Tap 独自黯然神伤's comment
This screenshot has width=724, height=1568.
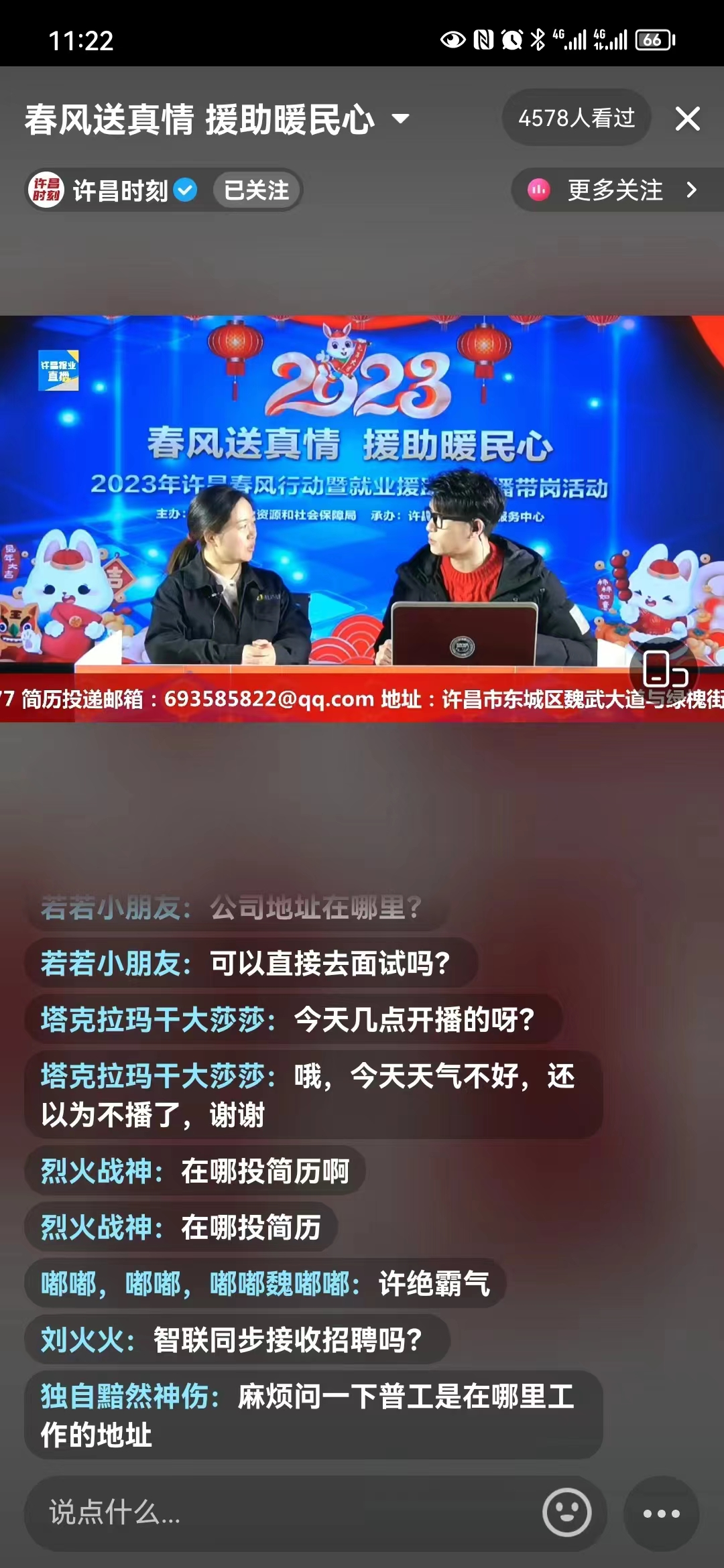coord(312,1415)
